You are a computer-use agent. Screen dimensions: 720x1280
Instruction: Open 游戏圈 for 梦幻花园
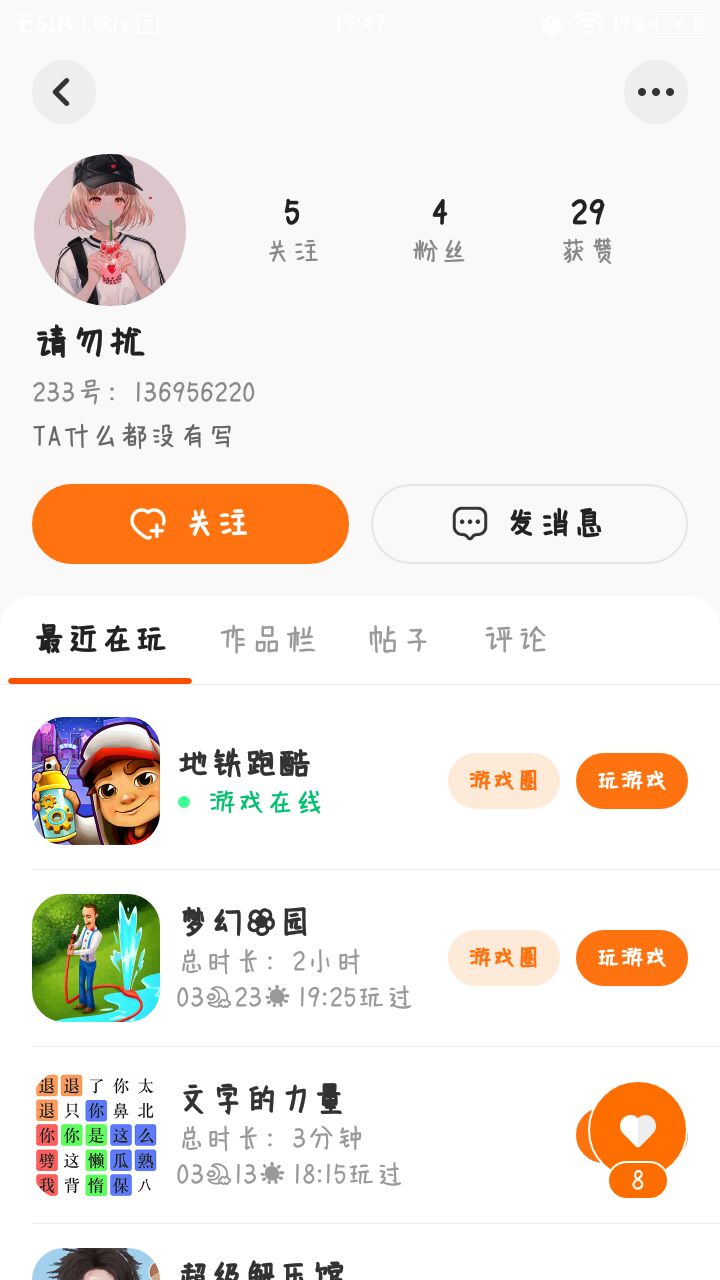[x=503, y=958]
